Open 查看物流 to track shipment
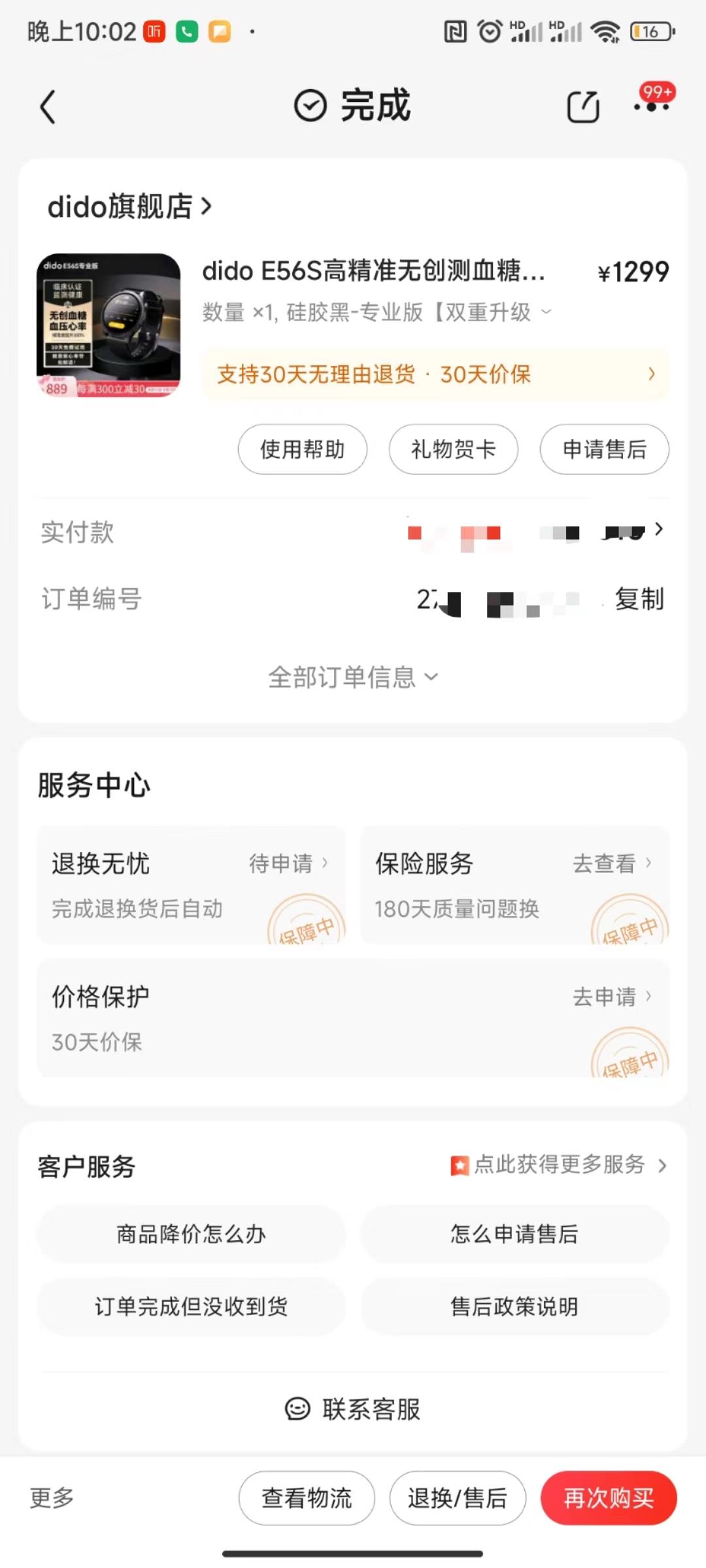 point(305,1499)
